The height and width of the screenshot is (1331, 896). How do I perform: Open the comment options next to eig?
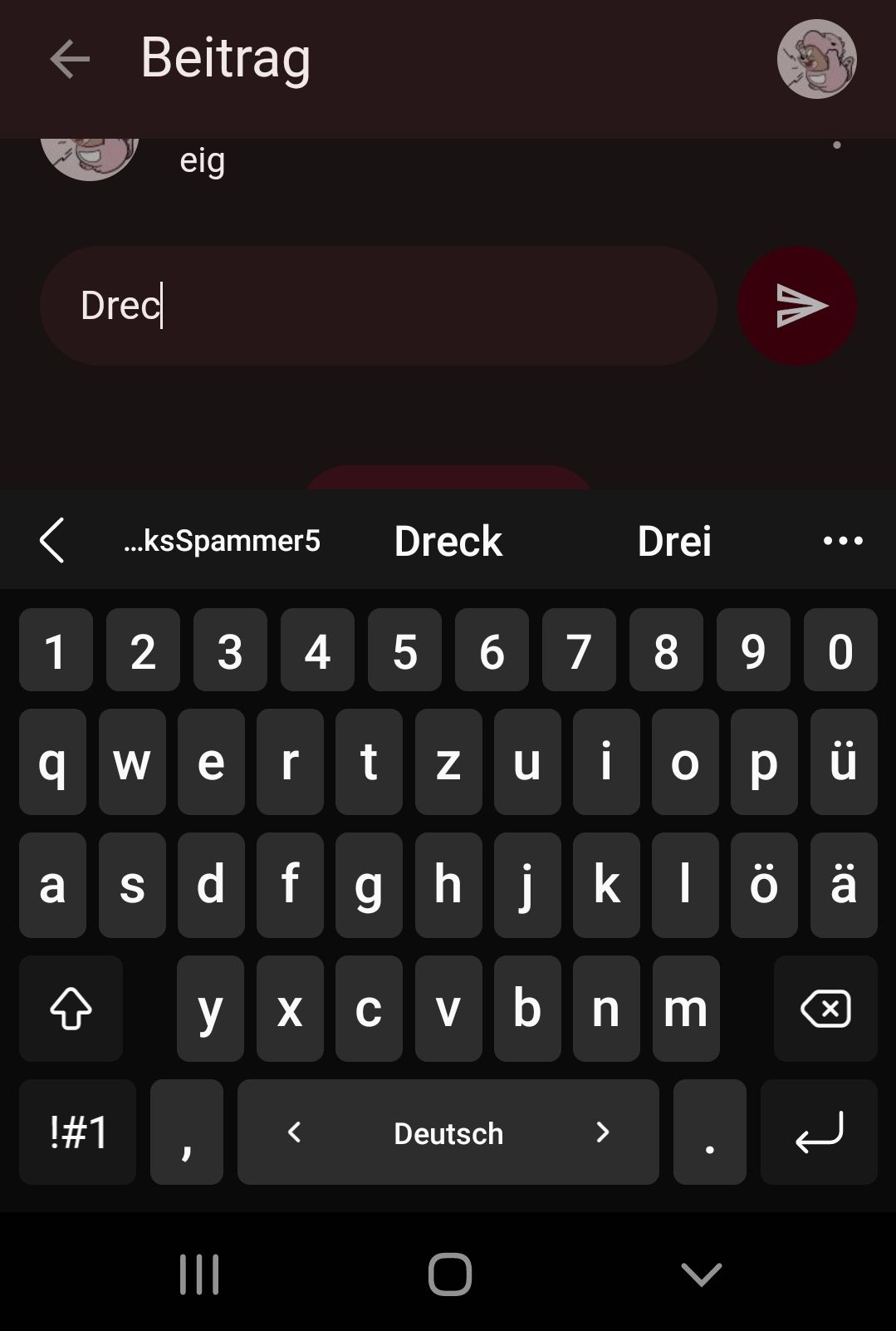pos(836,146)
